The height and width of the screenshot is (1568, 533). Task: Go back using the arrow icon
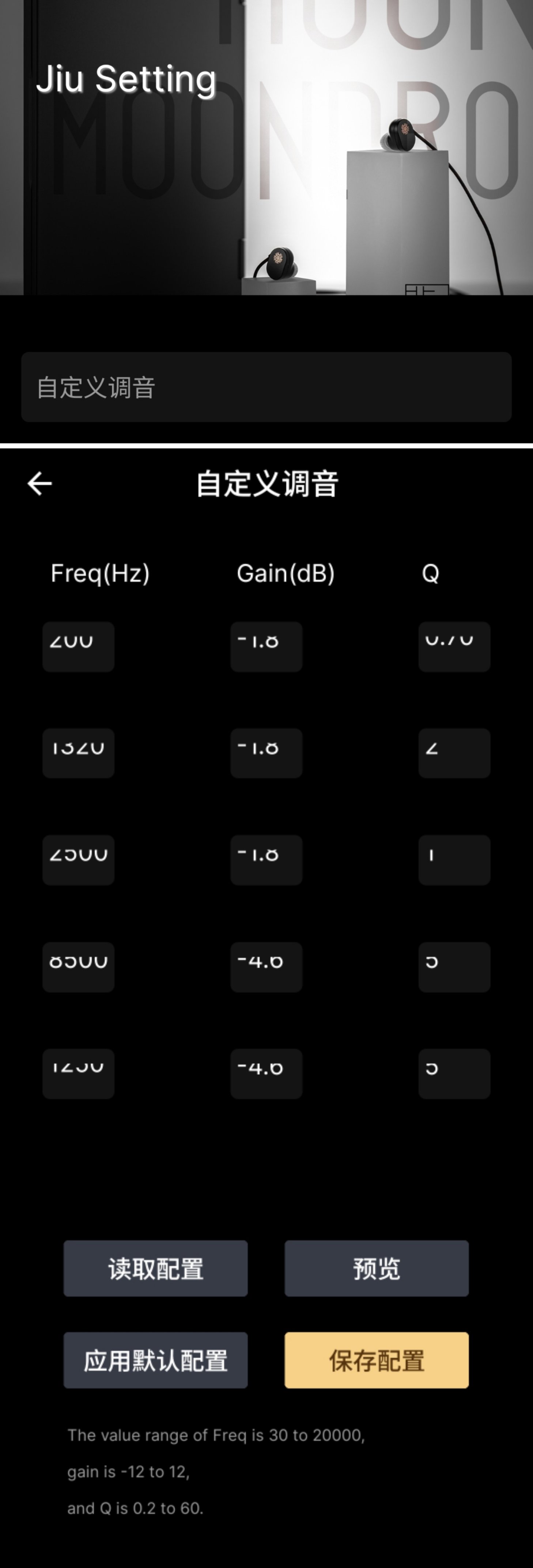40,484
